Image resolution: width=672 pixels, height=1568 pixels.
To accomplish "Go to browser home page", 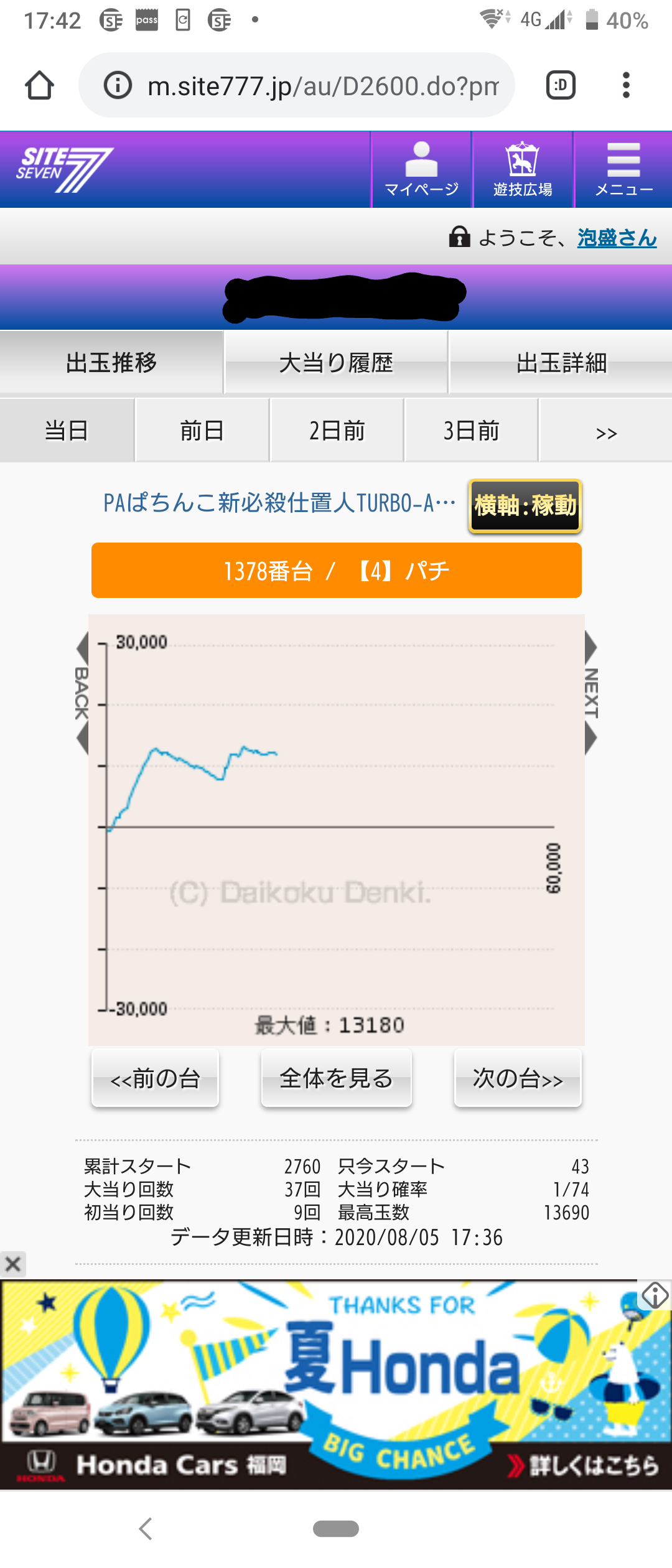I will point(39,85).
